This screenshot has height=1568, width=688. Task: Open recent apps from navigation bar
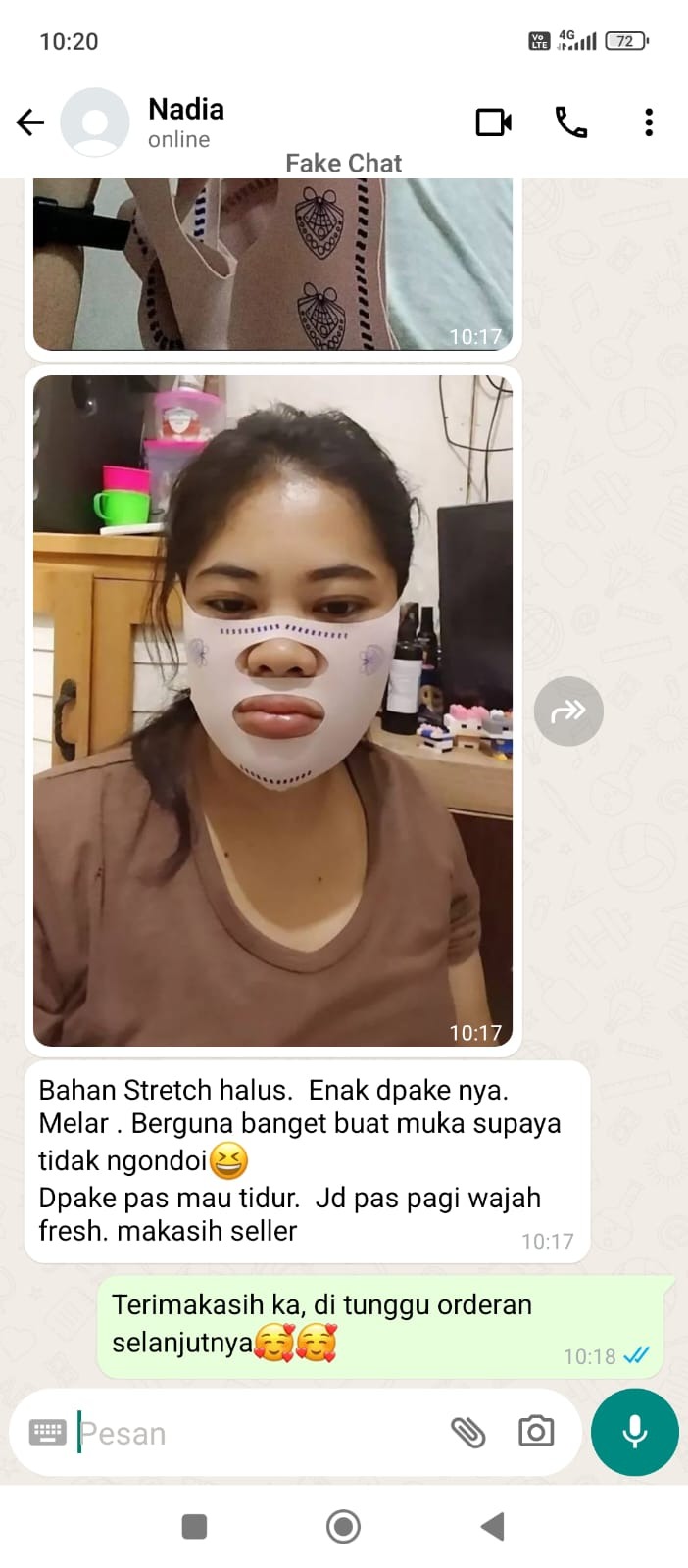194,1526
